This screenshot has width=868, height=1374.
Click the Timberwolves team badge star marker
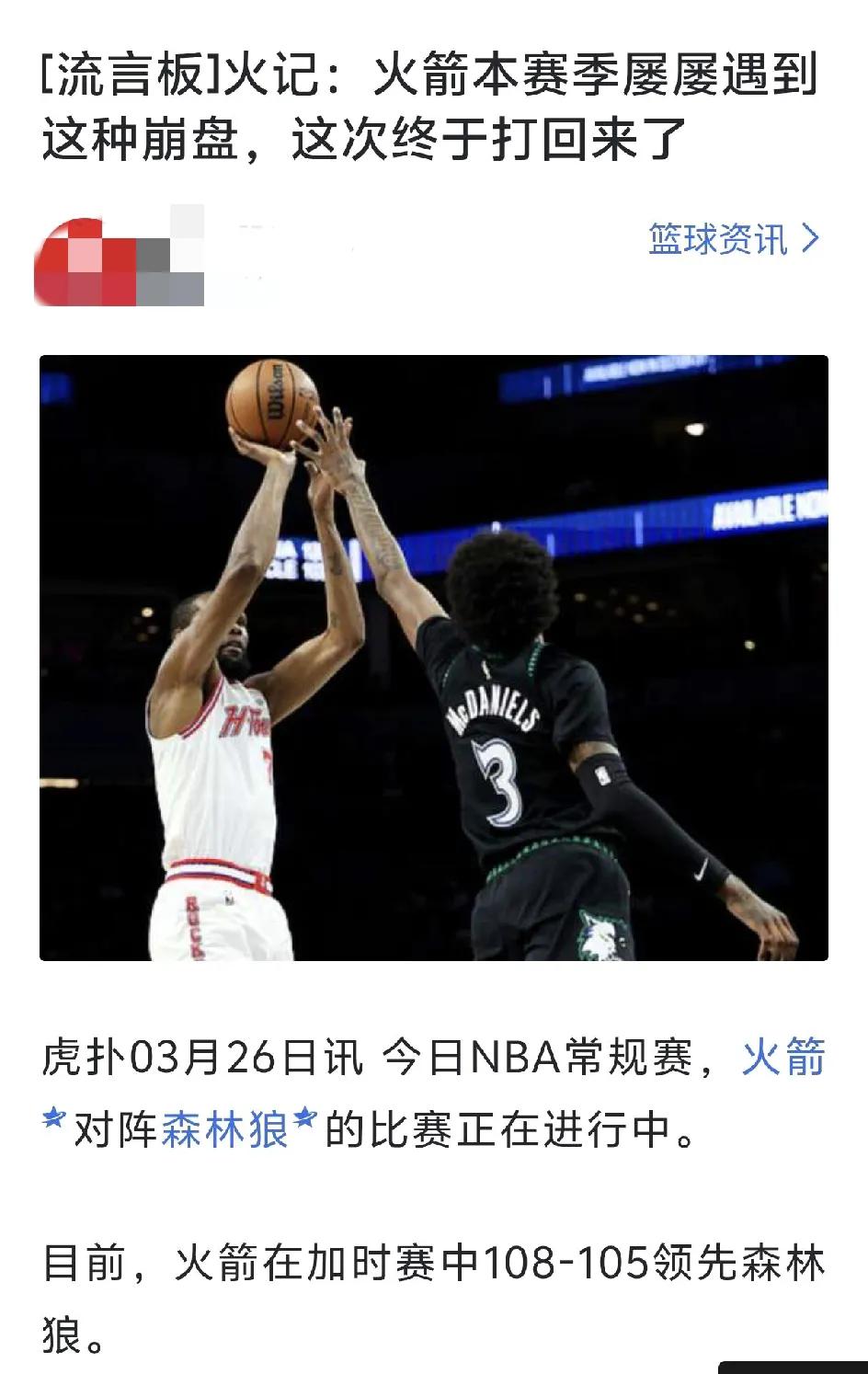(303, 1116)
